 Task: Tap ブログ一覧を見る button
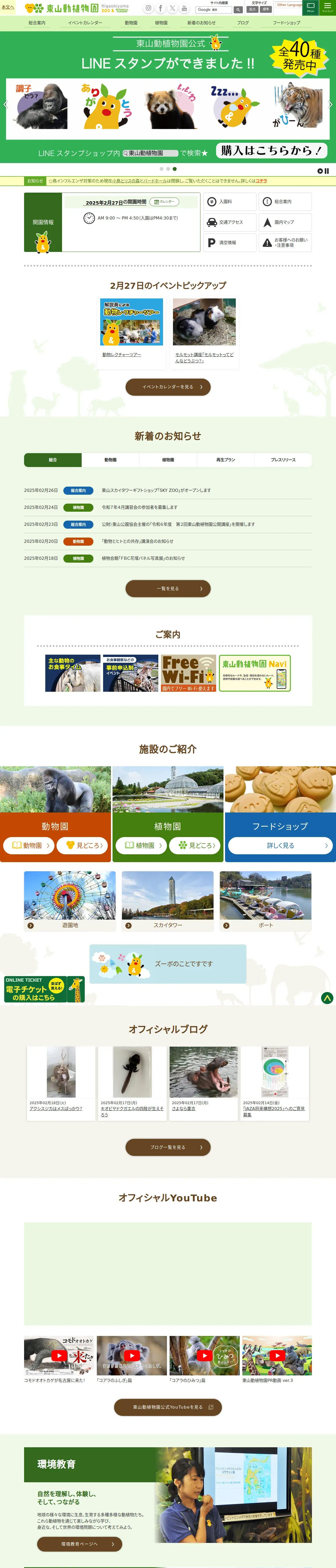pyautogui.click(x=168, y=1148)
